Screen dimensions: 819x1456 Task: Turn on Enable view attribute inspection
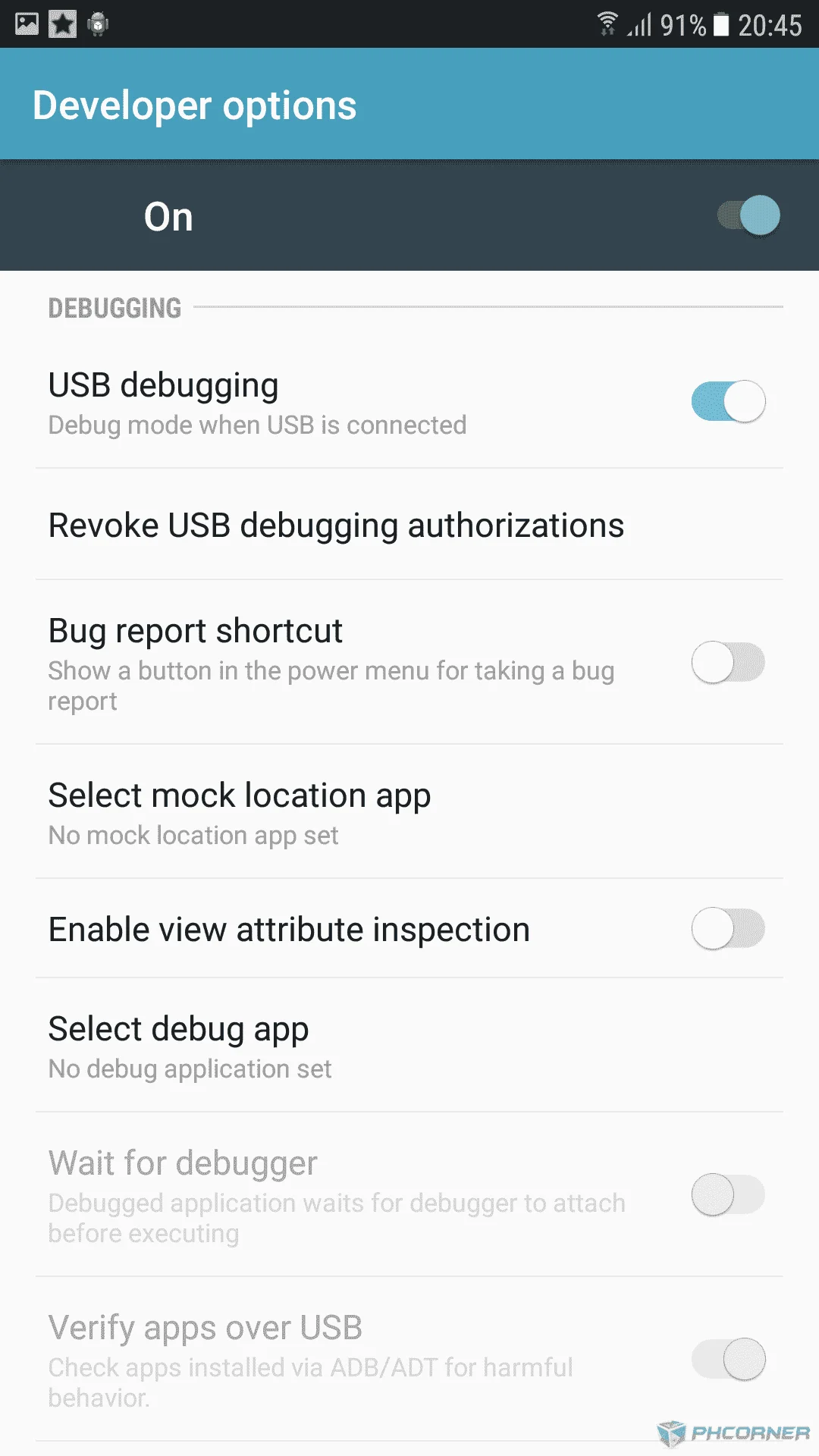coord(728,929)
